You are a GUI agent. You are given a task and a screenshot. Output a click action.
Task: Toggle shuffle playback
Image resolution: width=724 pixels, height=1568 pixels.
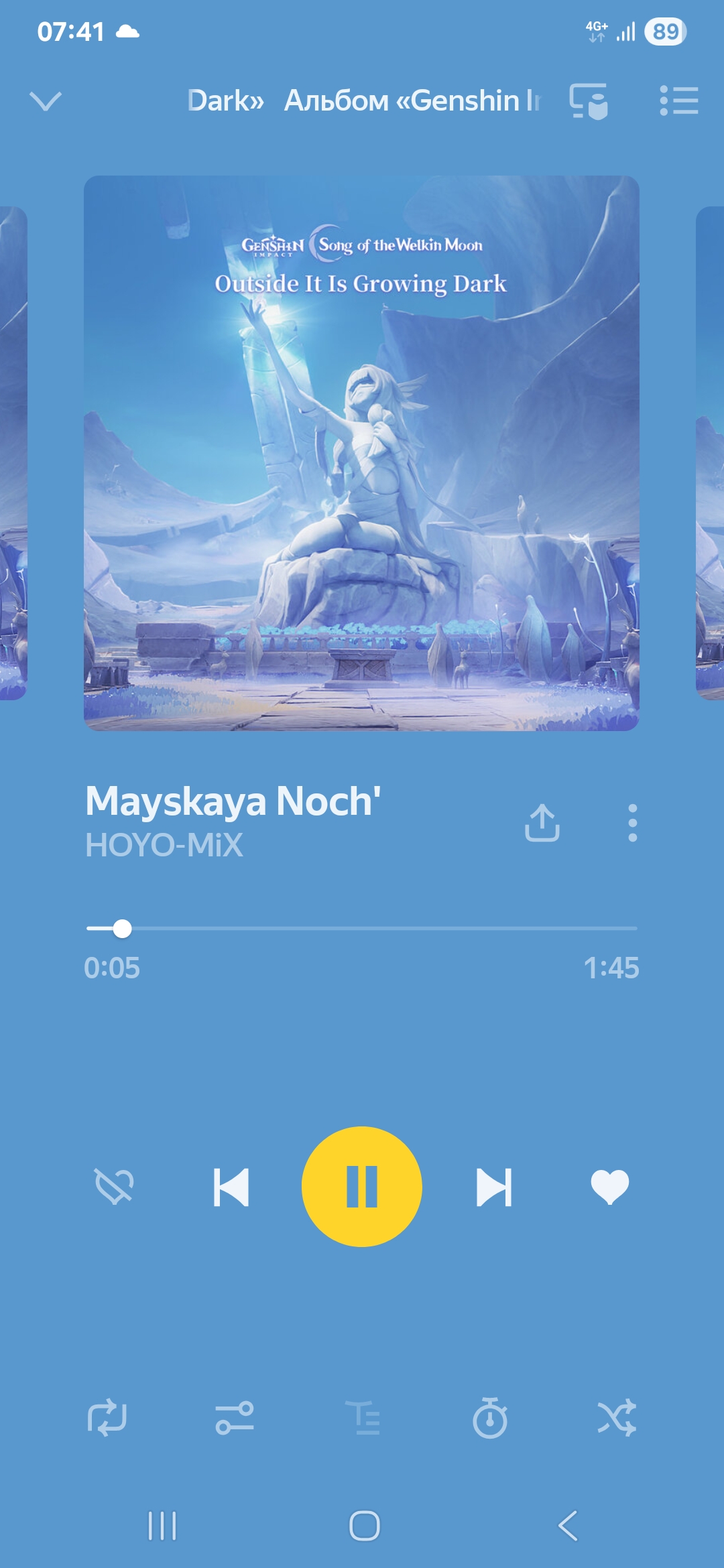coord(617,1417)
